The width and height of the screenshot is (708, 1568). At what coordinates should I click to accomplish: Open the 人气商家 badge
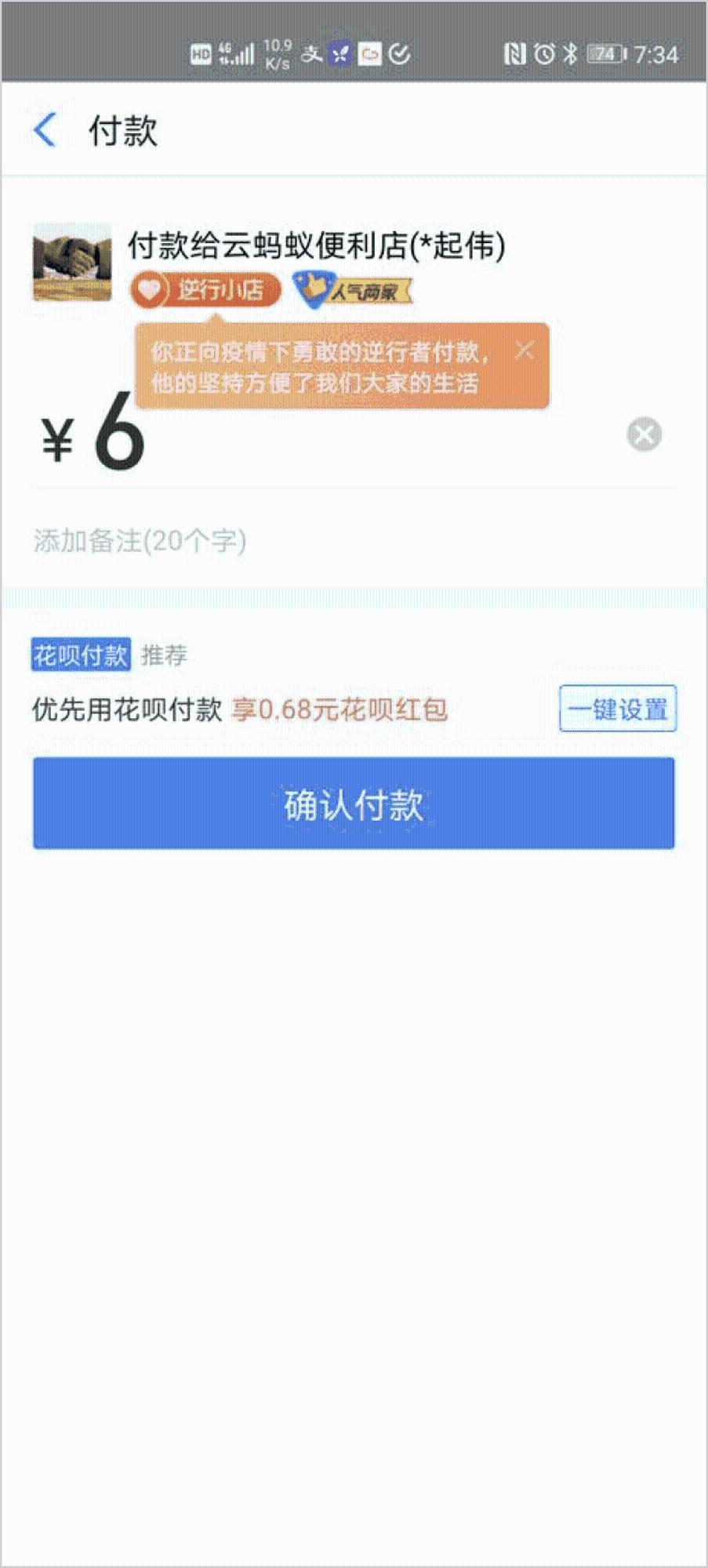coord(352,291)
